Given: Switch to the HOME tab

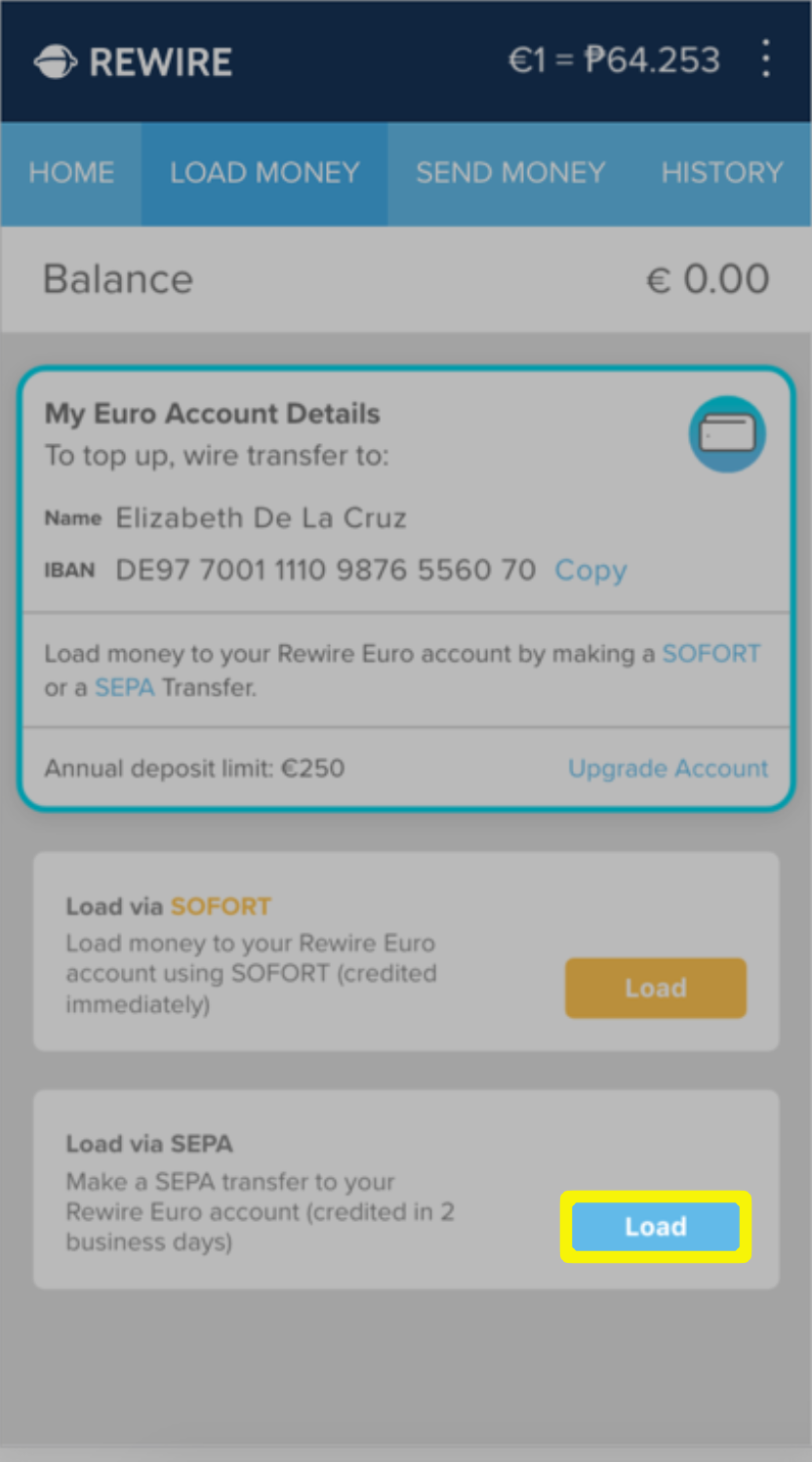Looking at the screenshot, I should pos(70,173).
